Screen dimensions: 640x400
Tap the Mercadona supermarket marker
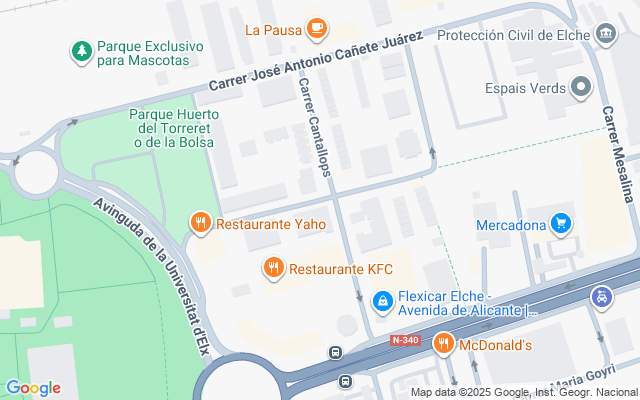(562, 224)
